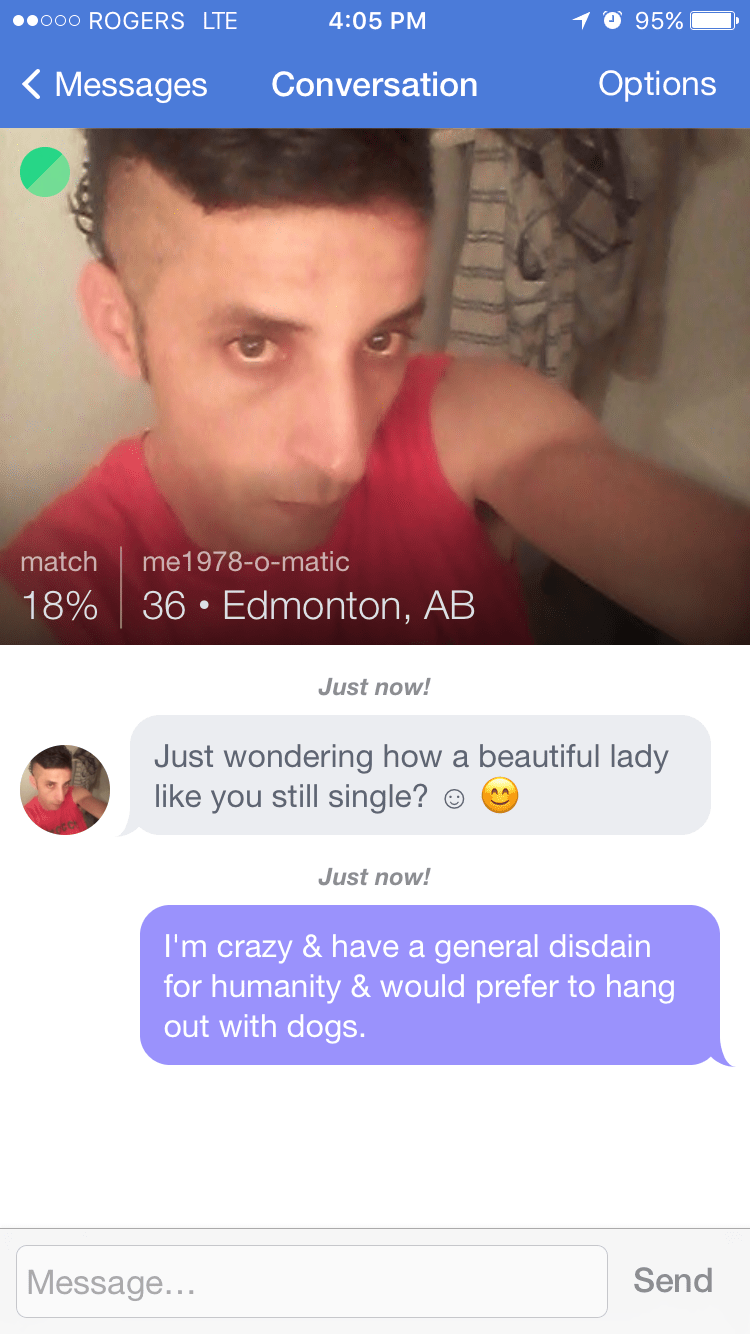This screenshot has height=1334, width=750.
Task: Open the Options menu
Action: point(656,84)
